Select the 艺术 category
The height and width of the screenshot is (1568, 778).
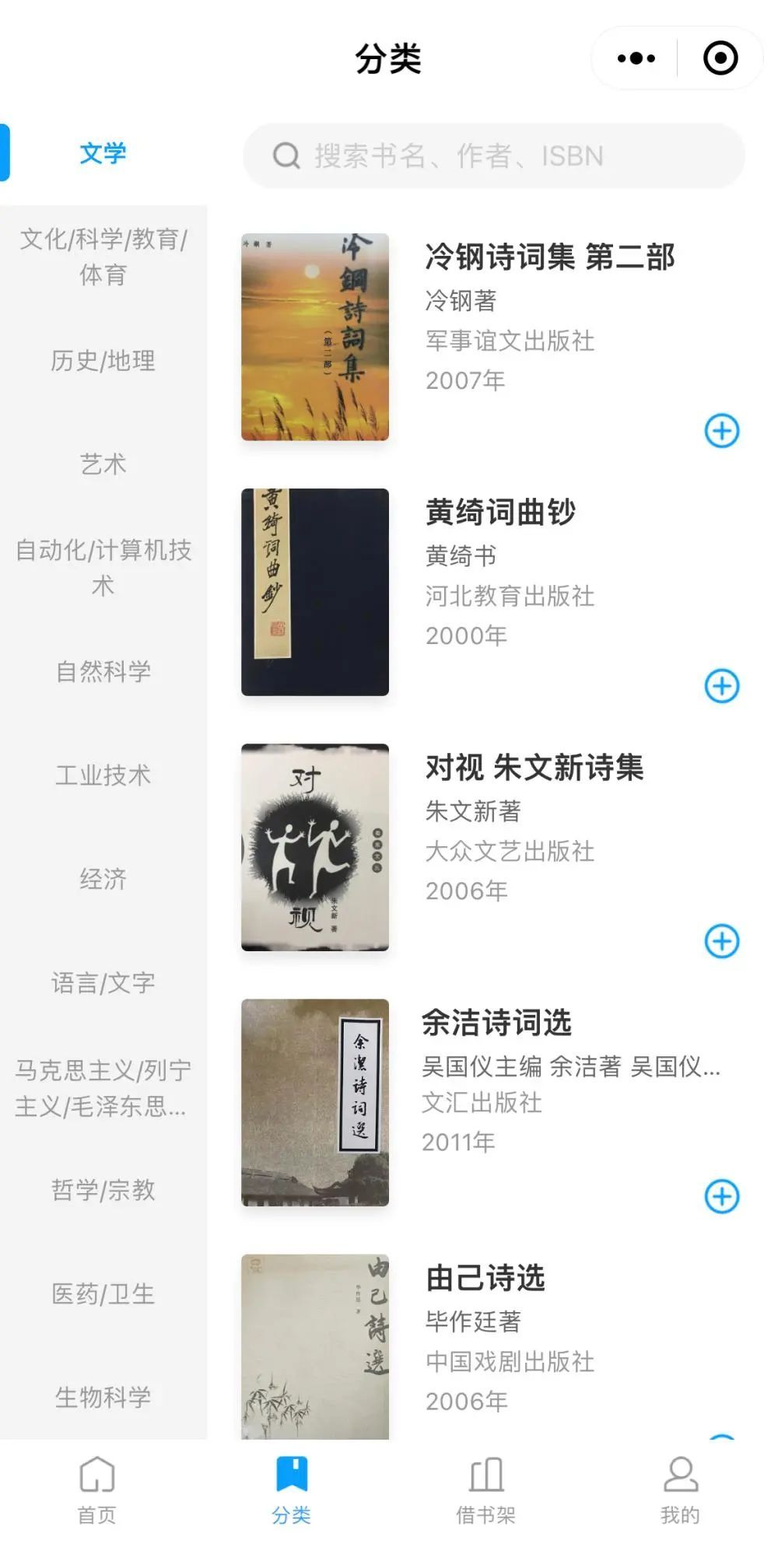103,464
